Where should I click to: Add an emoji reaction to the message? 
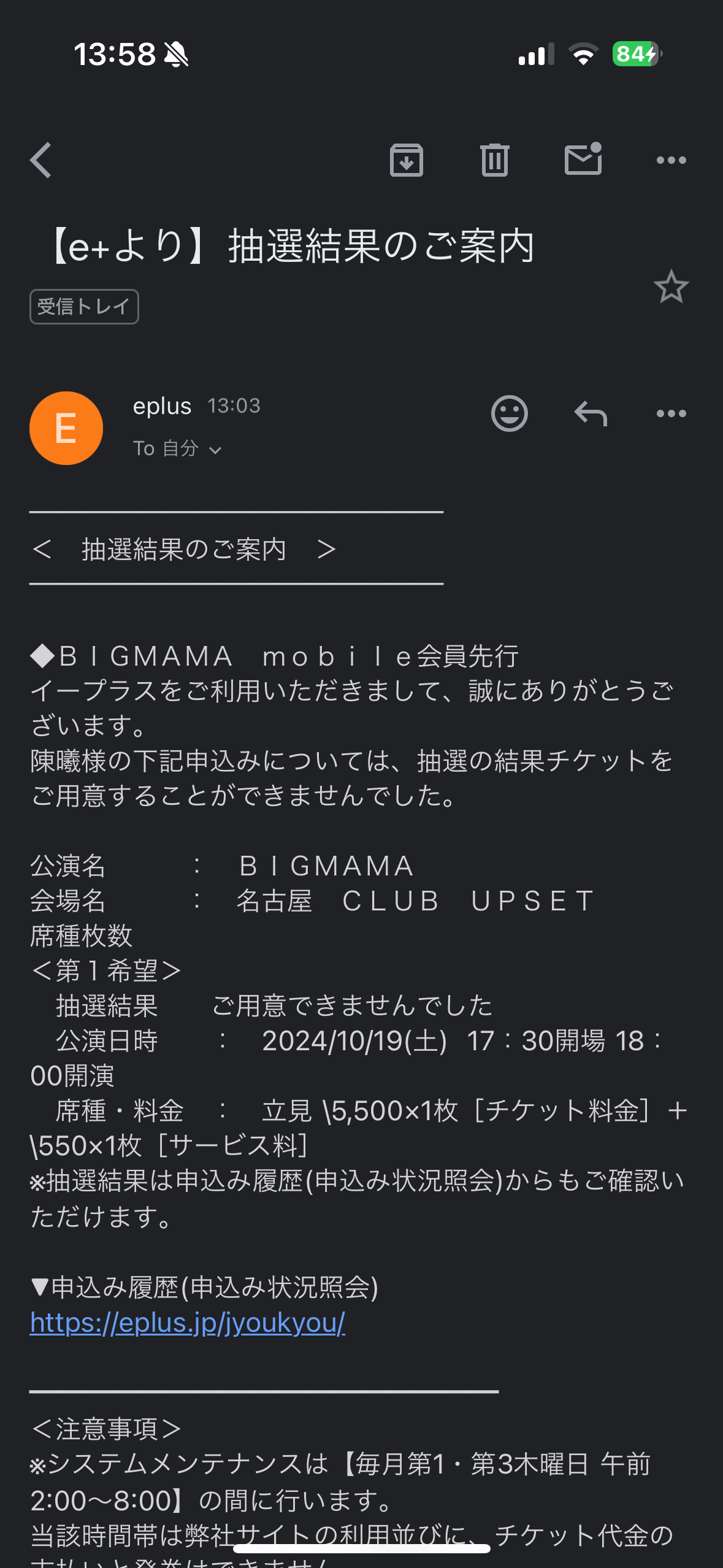(509, 413)
